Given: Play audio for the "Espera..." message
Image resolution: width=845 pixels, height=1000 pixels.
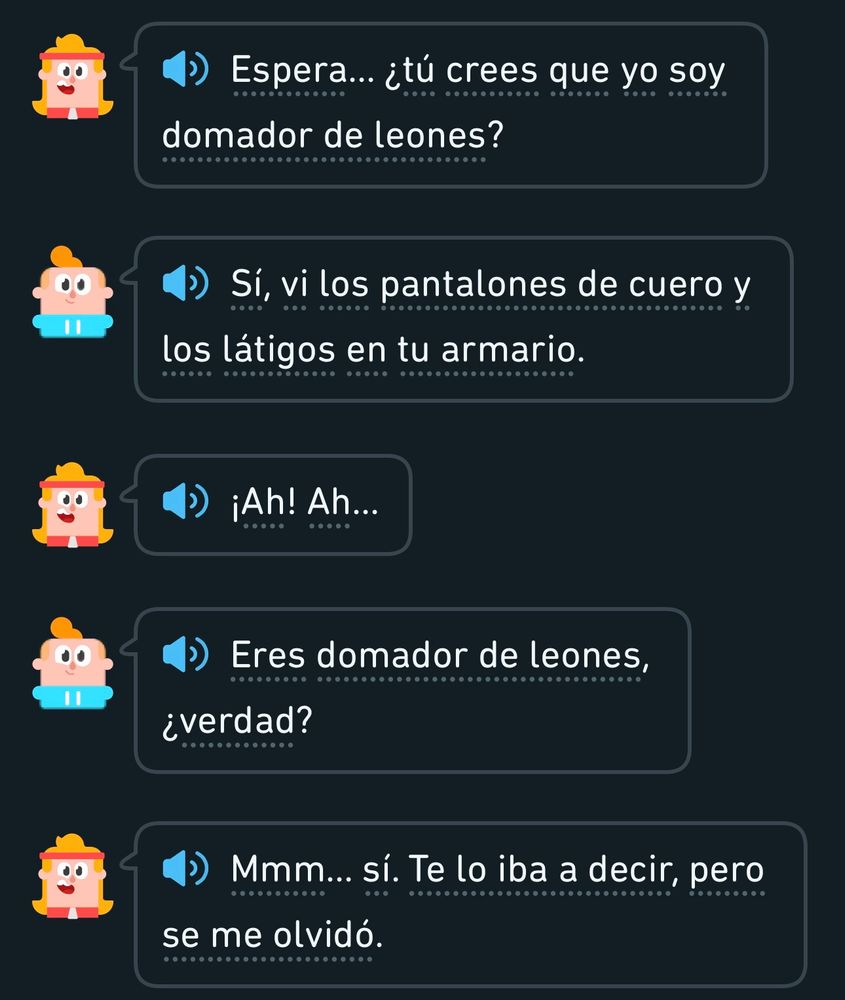Looking at the screenshot, I should point(188,70).
